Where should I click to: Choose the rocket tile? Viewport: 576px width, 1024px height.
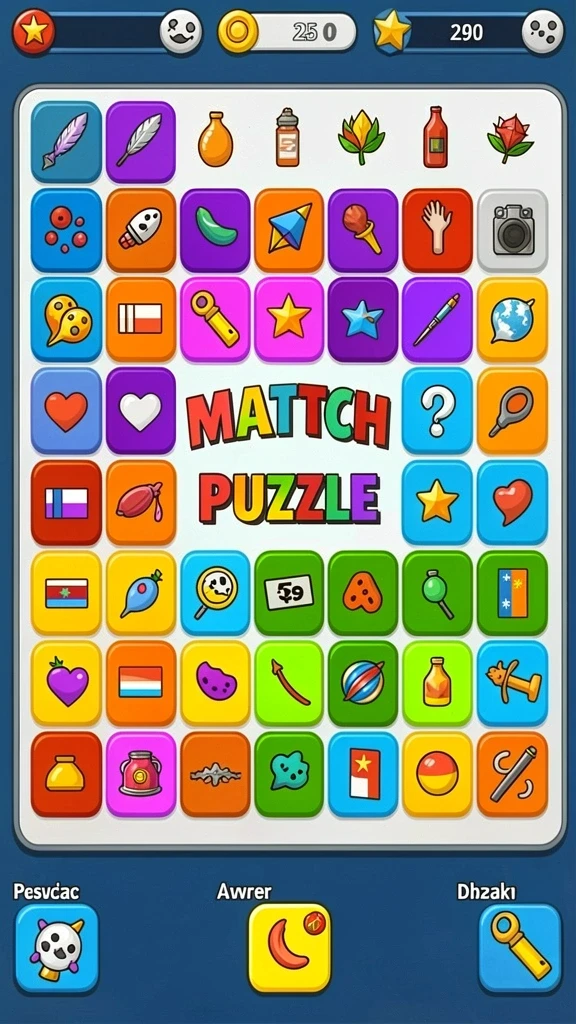tap(140, 230)
